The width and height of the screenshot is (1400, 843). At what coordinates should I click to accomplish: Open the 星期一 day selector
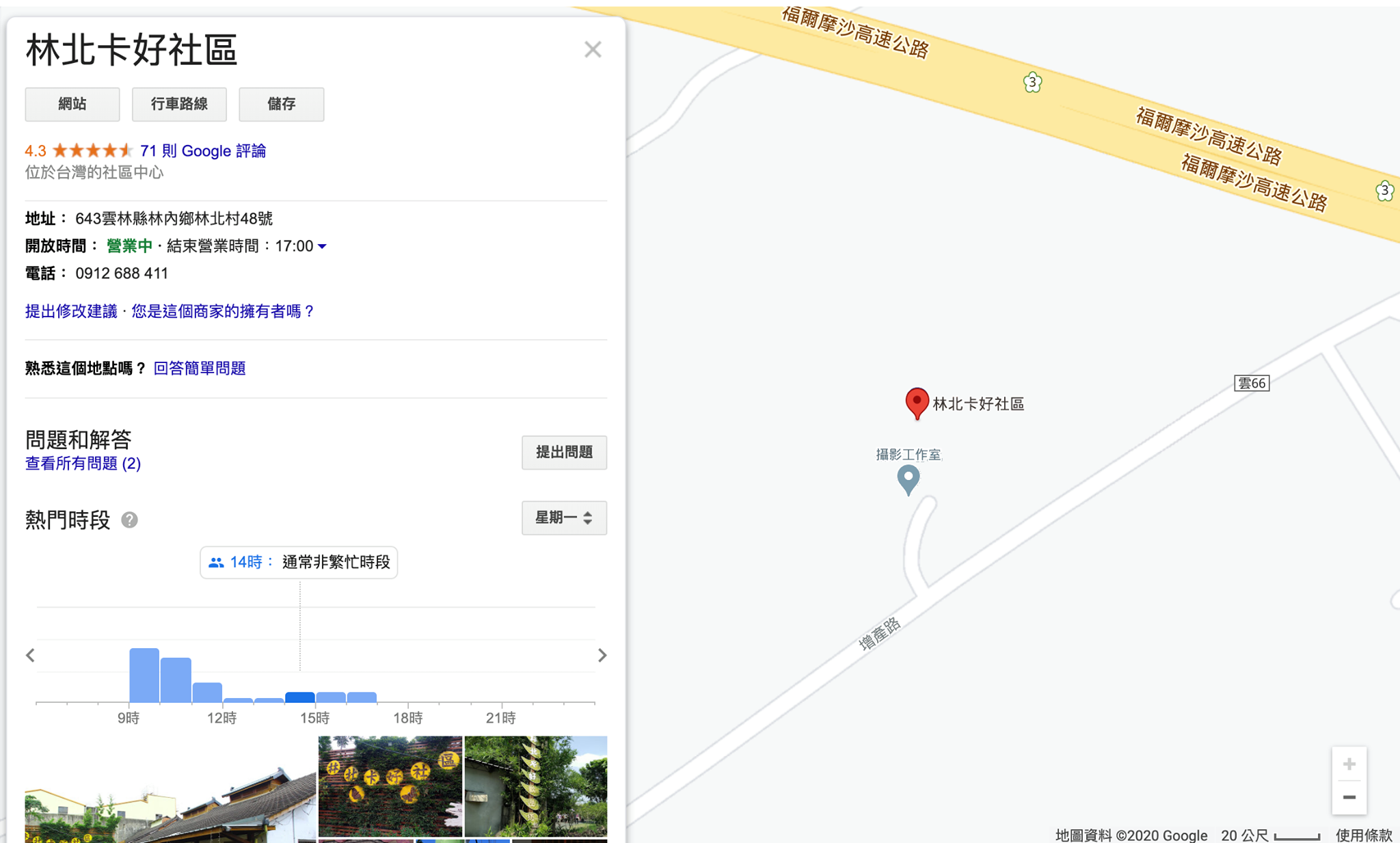(564, 518)
